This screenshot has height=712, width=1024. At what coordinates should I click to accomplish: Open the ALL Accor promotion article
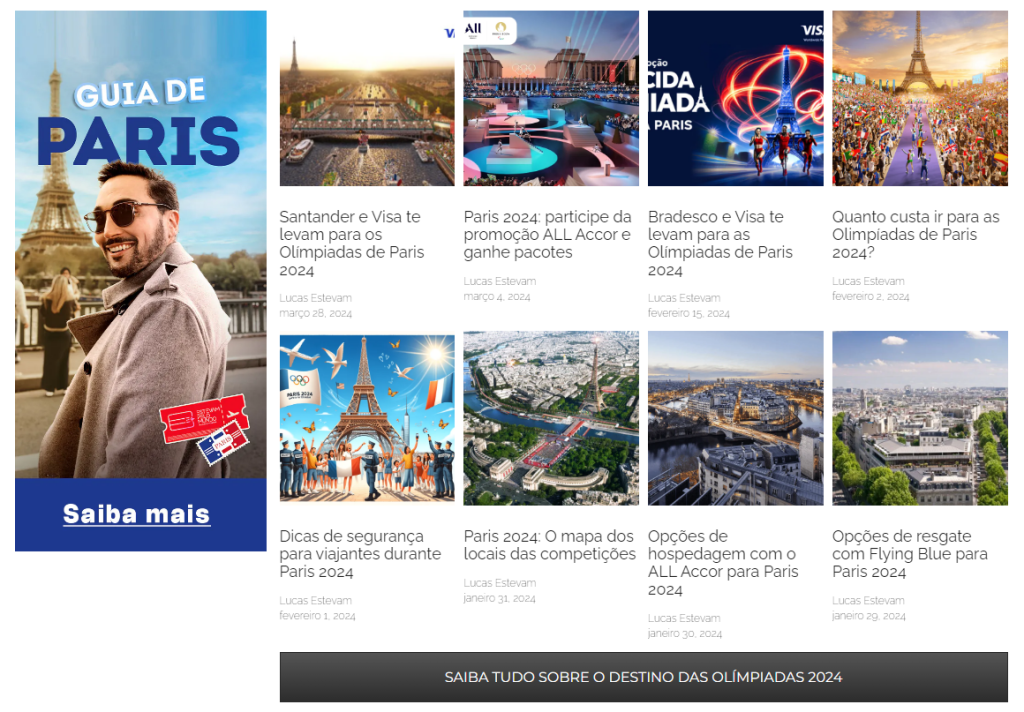(548, 234)
